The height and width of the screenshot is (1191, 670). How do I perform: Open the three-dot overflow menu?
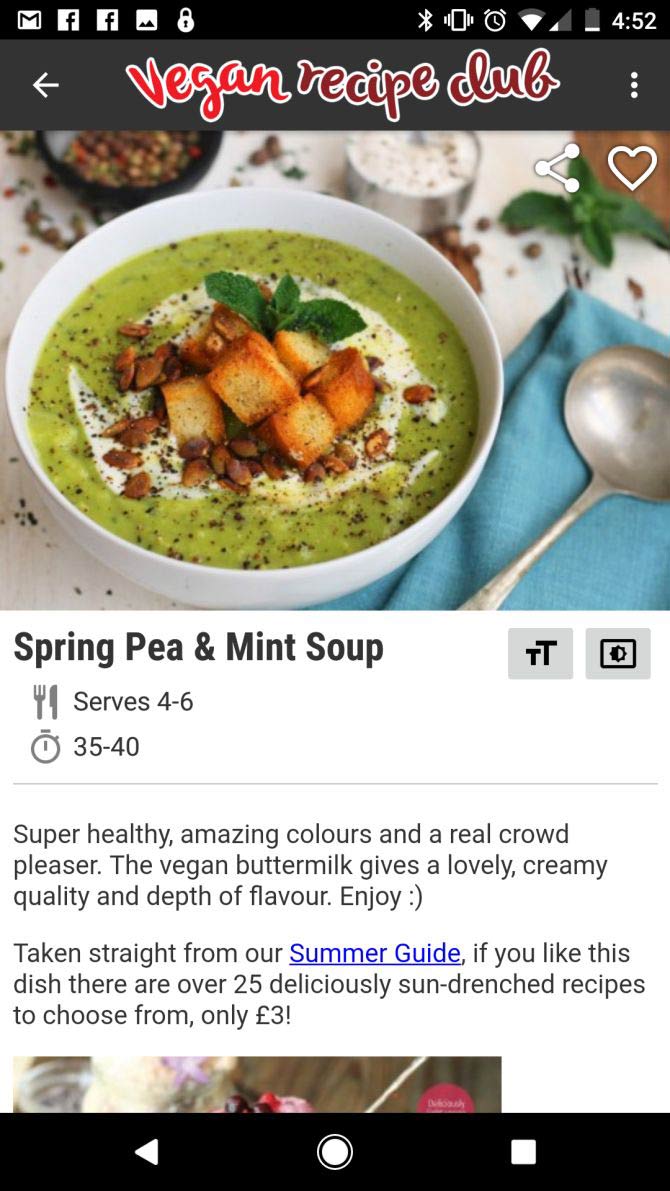click(634, 85)
